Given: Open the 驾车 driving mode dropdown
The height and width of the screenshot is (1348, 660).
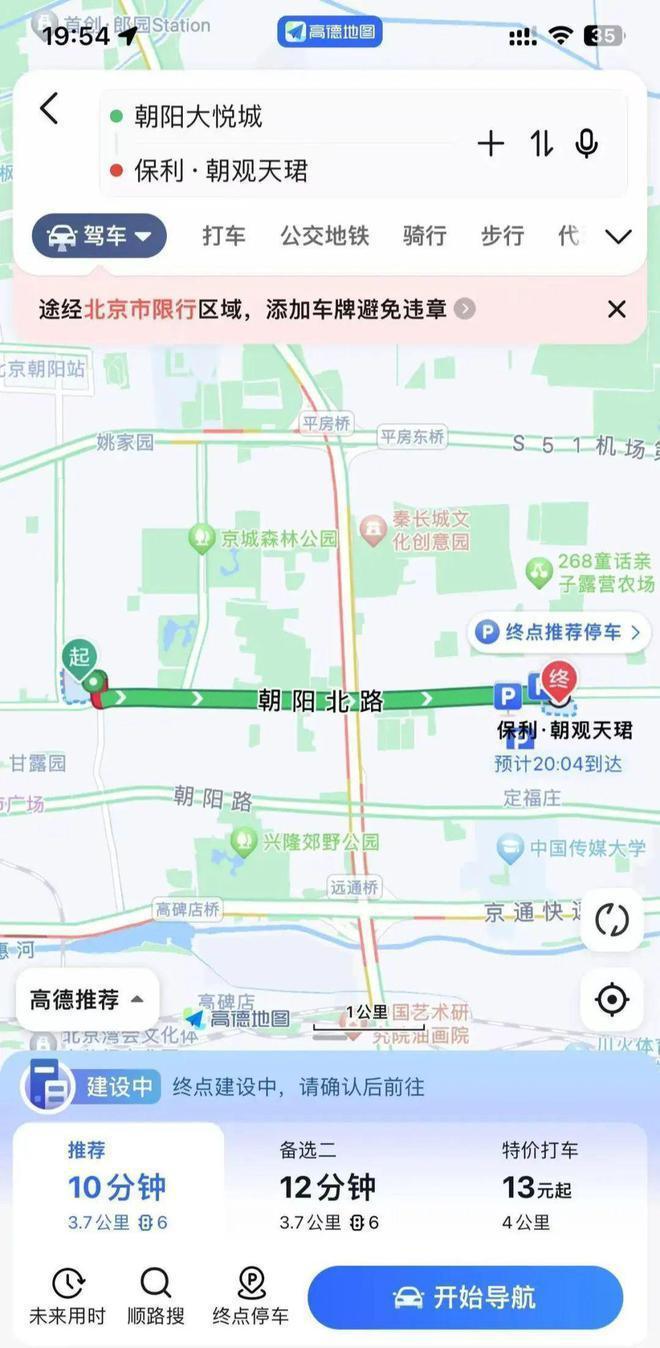Looking at the screenshot, I should (99, 236).
